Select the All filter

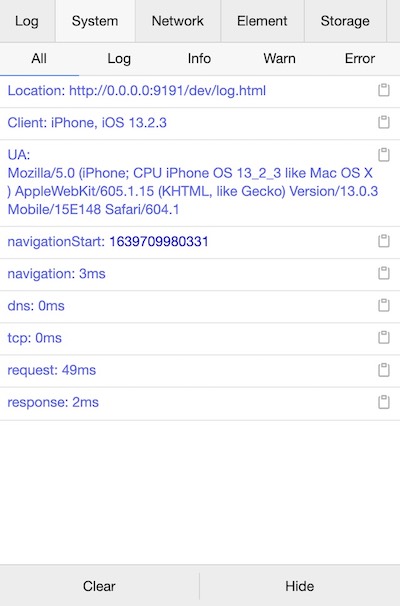[39, 59]
